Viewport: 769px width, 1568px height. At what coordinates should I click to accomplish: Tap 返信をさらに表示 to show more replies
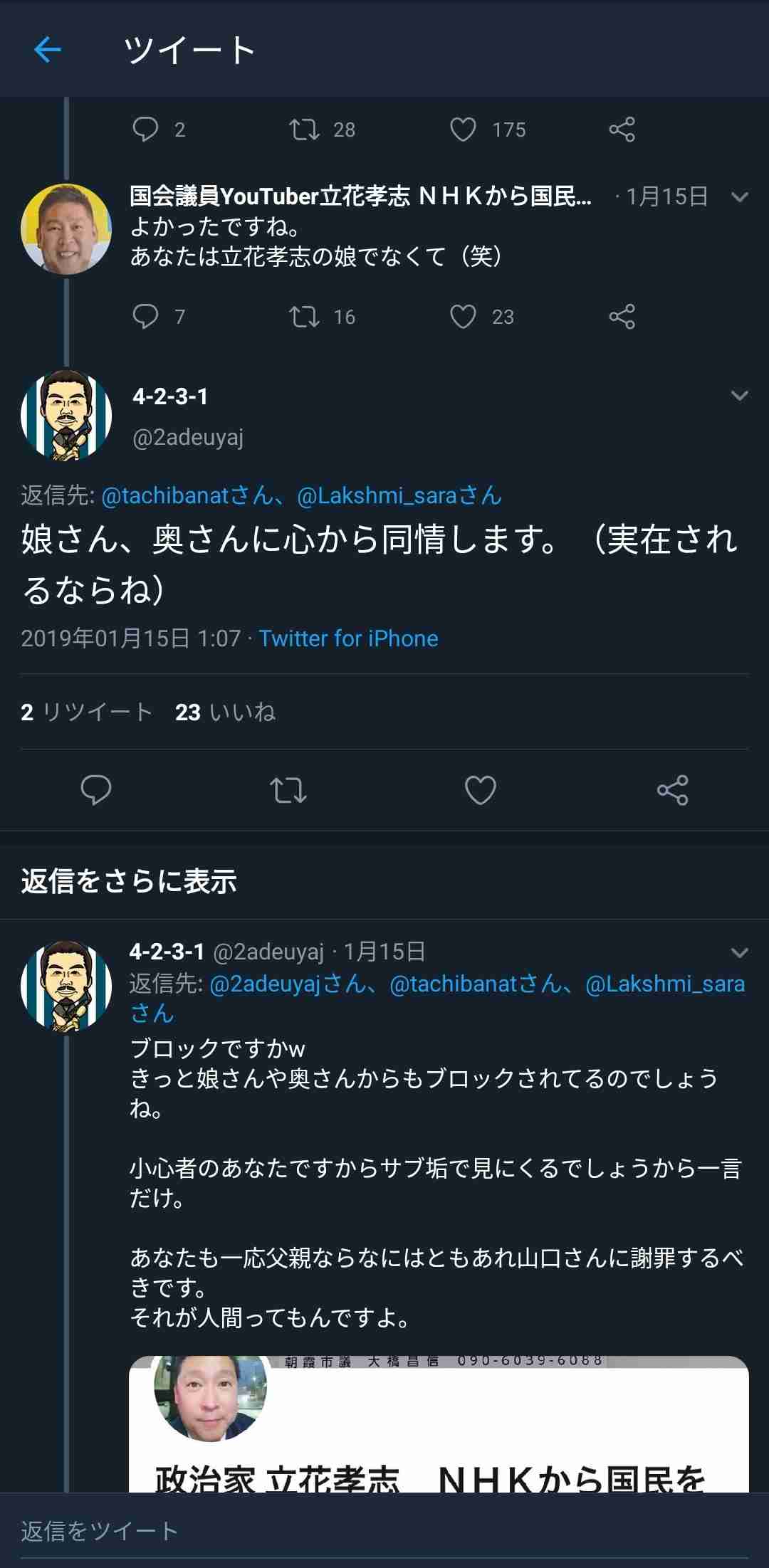[129, 881]
